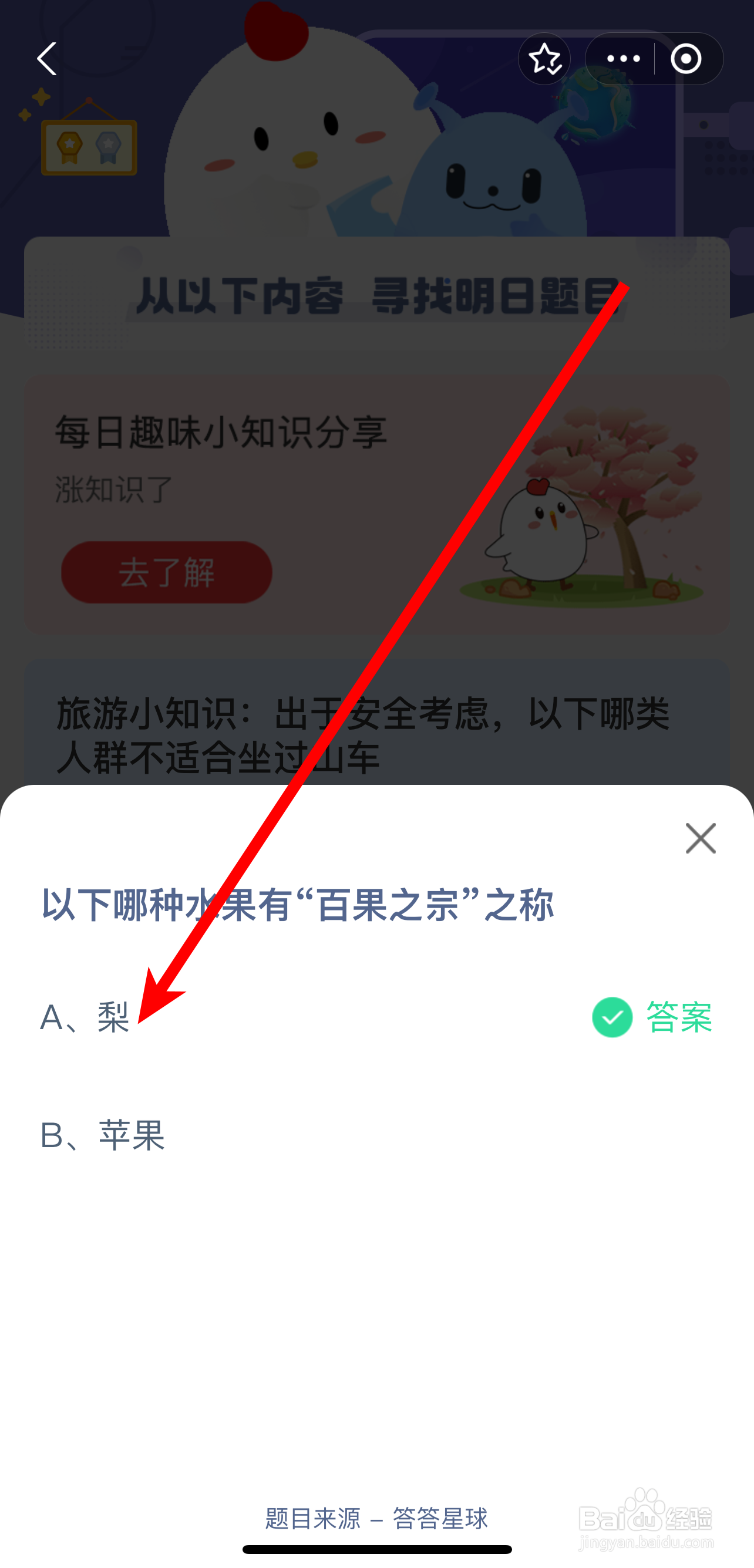
Task: Tap the favorite star icon
Action: (544, 59)
